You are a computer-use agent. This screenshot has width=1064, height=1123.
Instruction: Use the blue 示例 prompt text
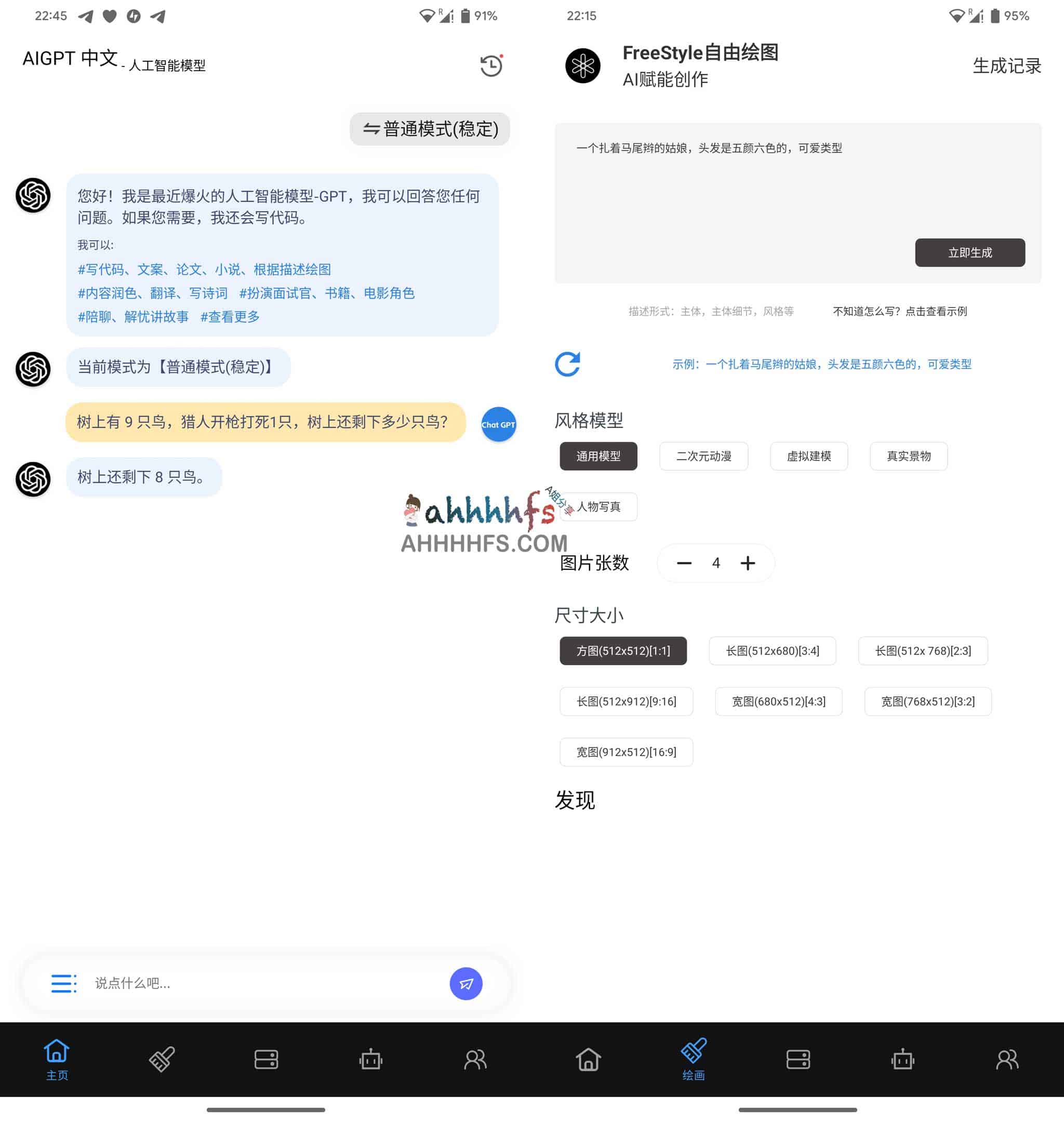coord(821,364)
